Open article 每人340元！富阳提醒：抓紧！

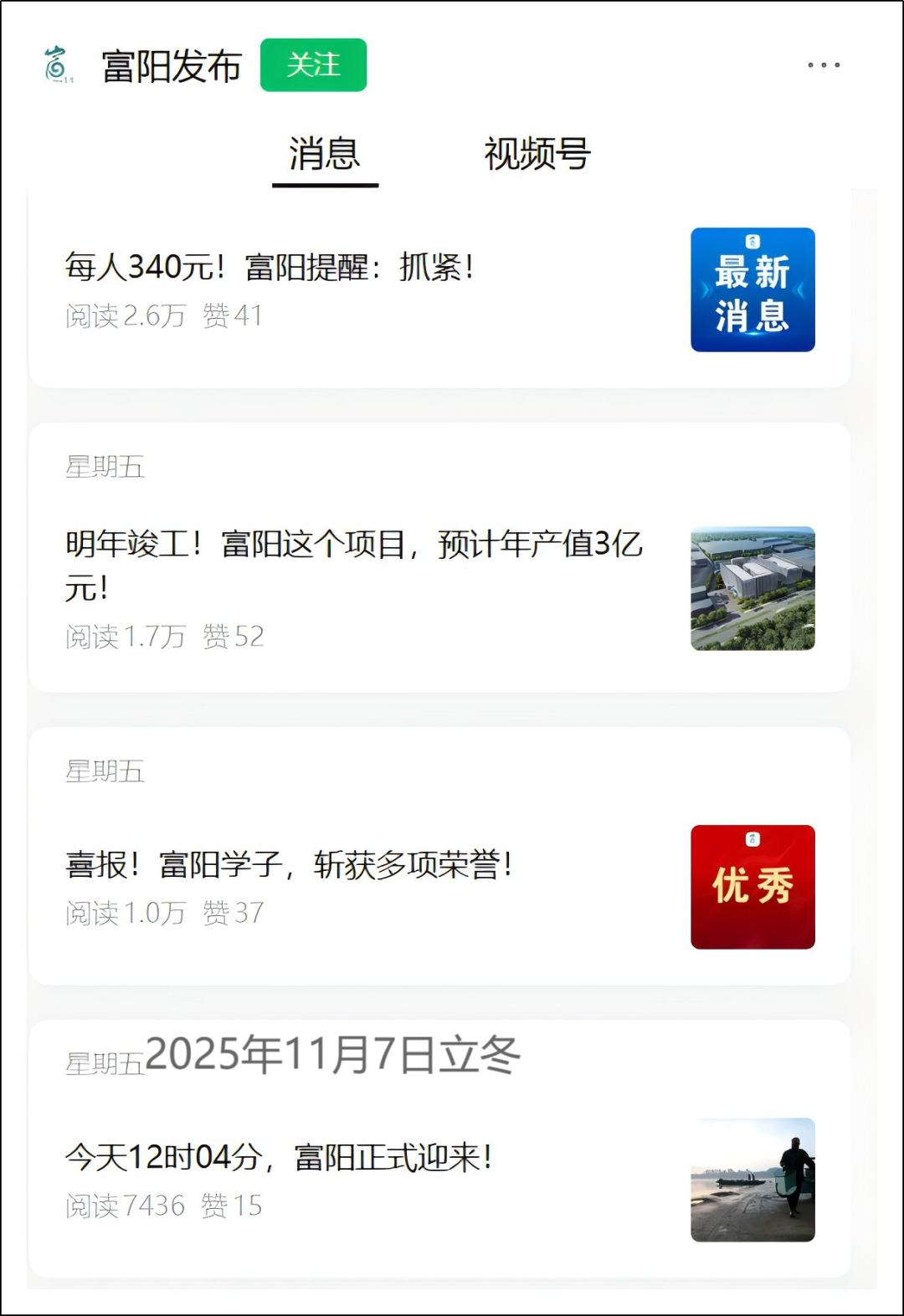point(270,269)
